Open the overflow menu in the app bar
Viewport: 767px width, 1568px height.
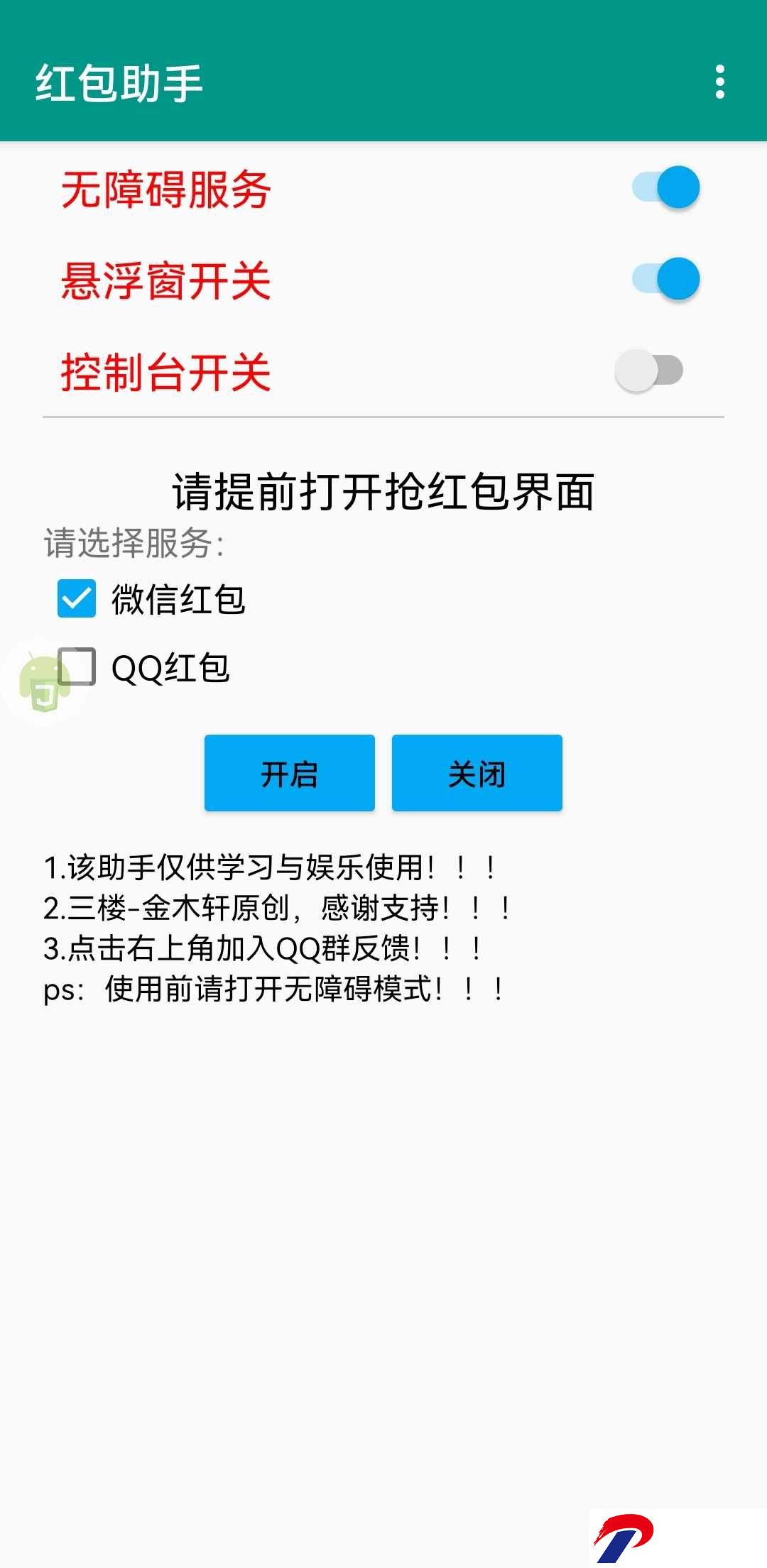[720, 82]
